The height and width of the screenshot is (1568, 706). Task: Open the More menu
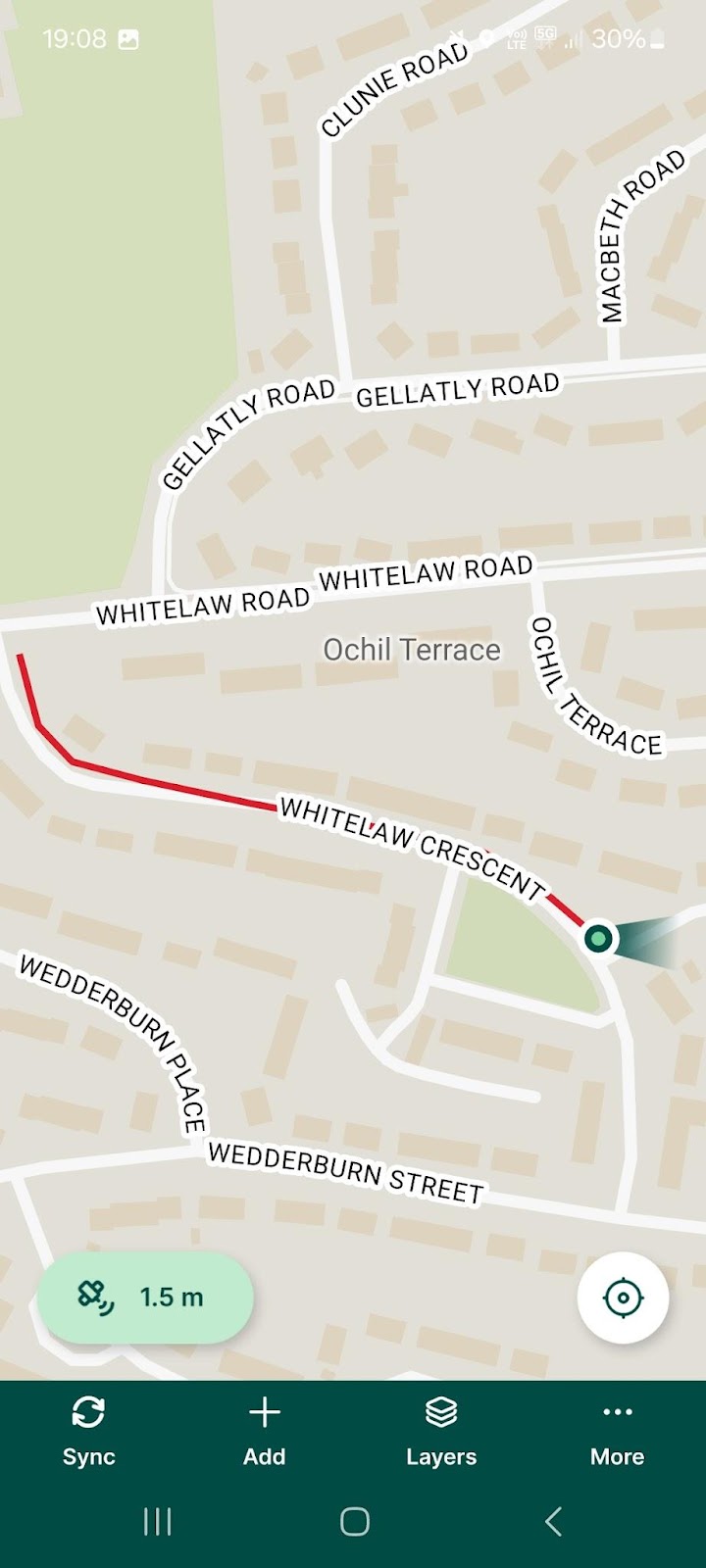pyautogui.click(x=618, y=1432)
